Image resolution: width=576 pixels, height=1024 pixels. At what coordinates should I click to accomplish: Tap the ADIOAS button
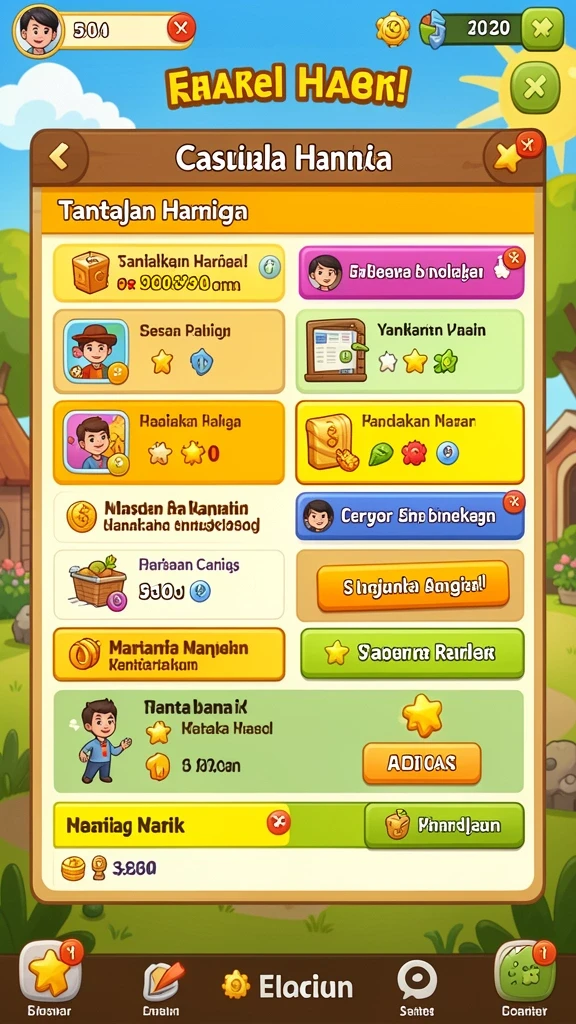(422, 763)
